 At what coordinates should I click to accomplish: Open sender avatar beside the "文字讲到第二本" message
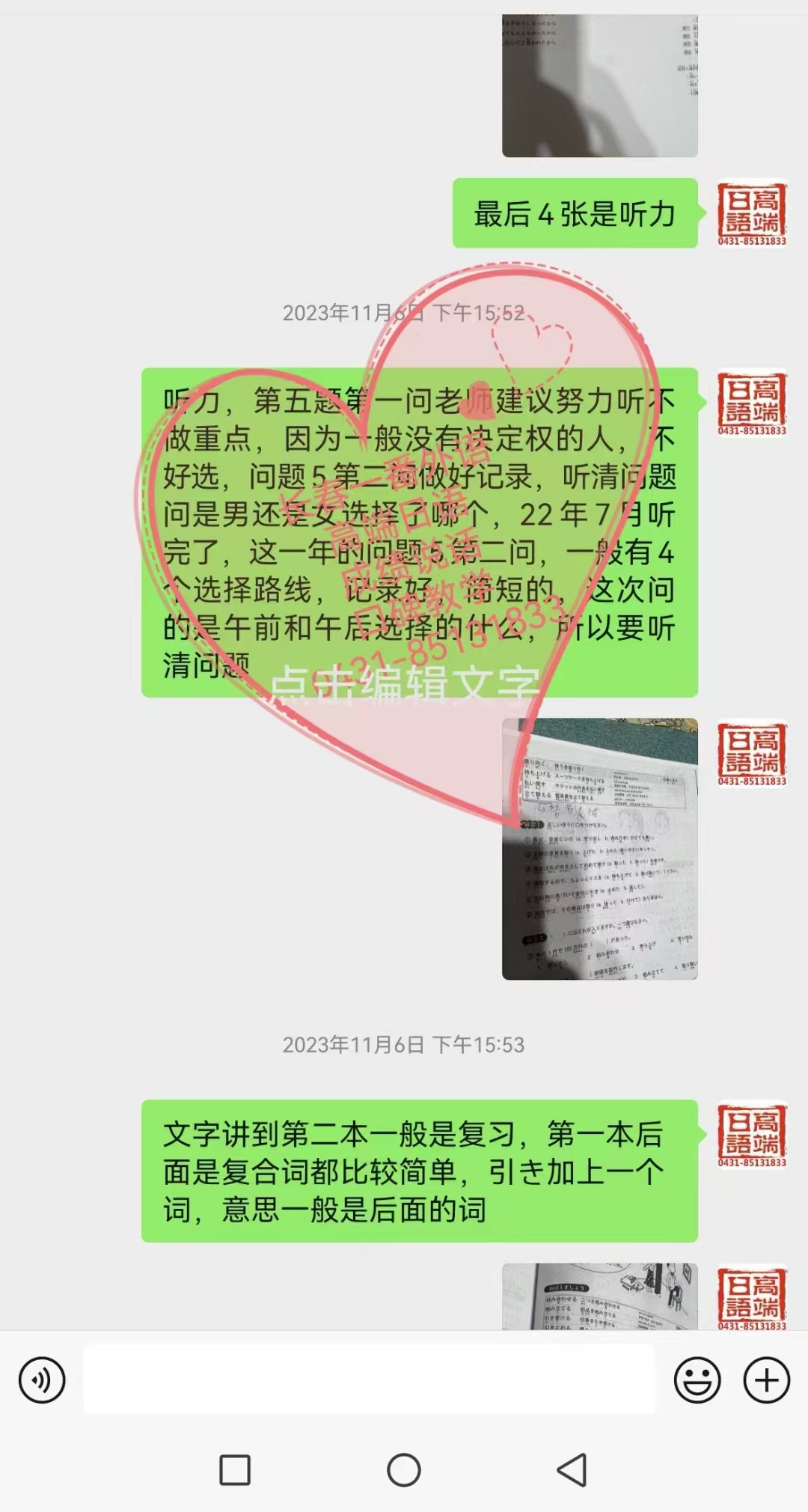[752, 1135]
